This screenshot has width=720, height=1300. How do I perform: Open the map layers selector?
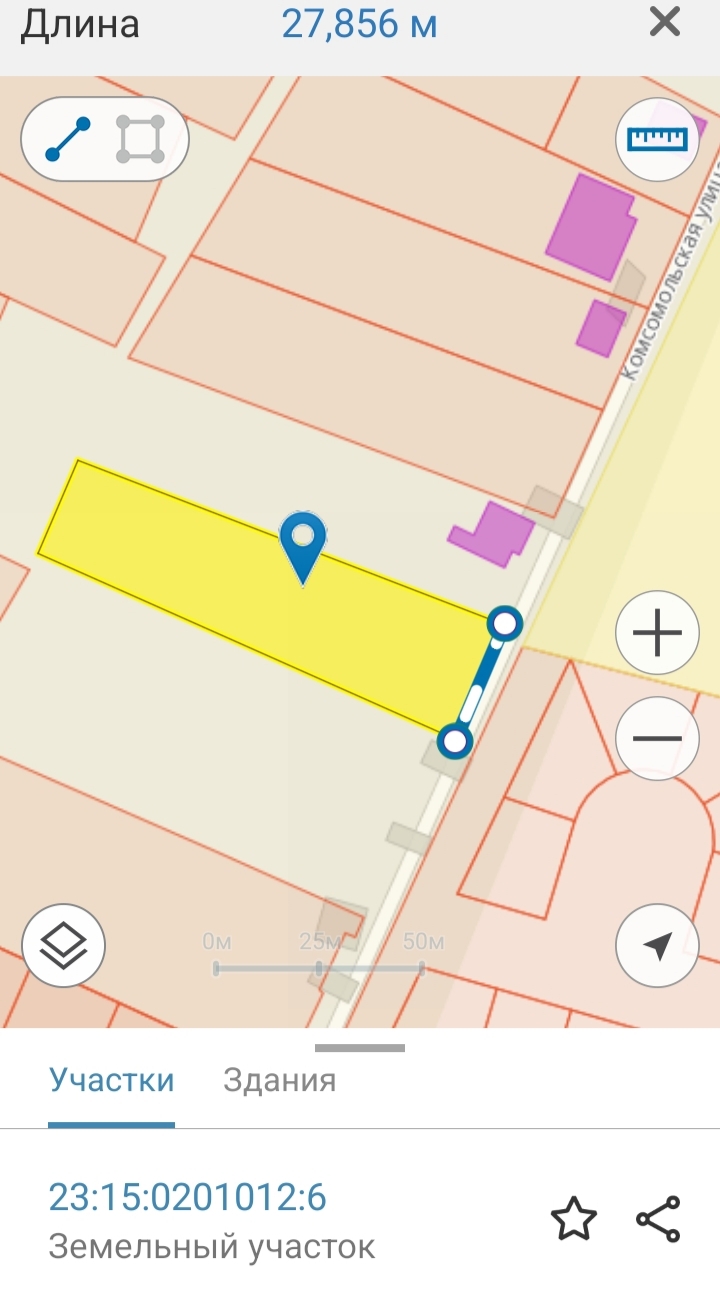point(63,945)
